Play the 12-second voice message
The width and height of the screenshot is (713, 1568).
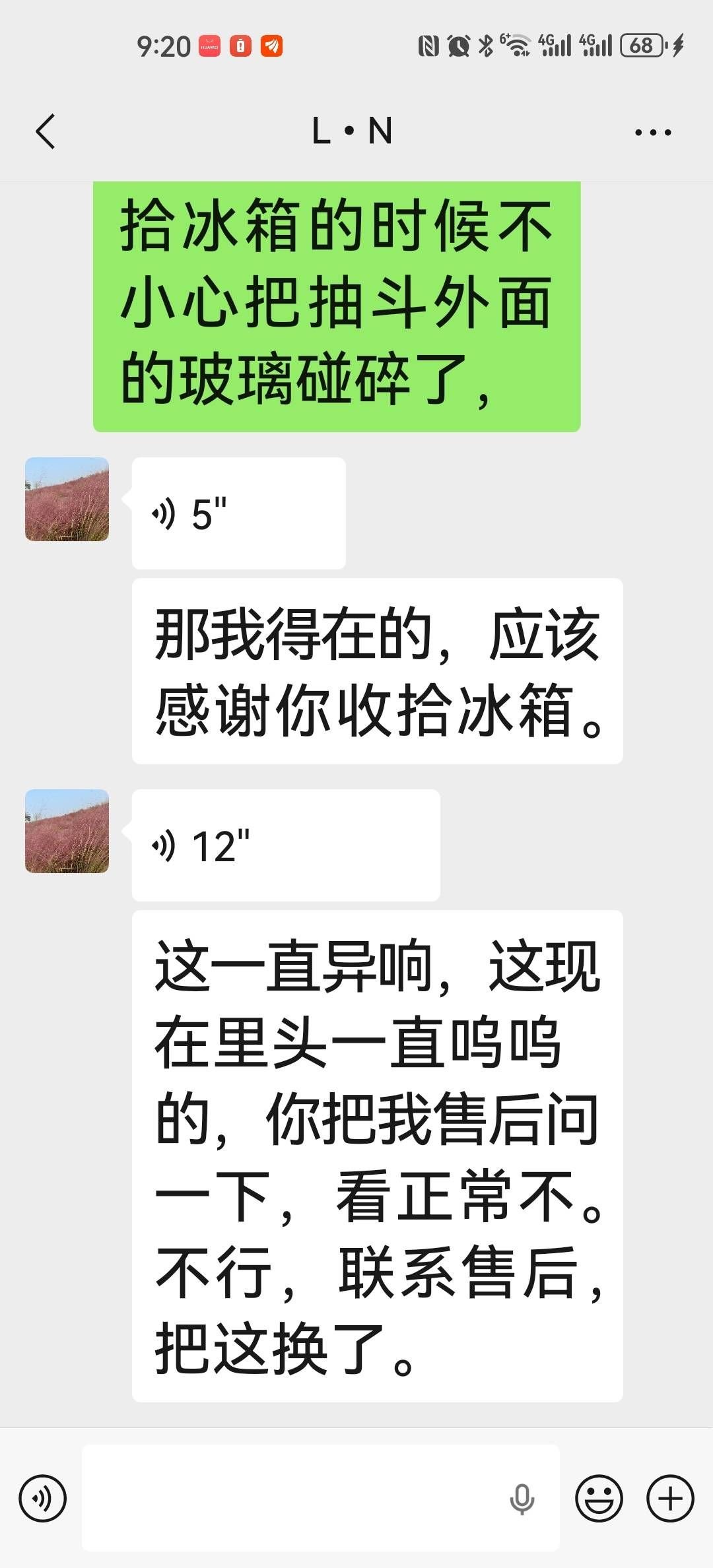[285, 845]
